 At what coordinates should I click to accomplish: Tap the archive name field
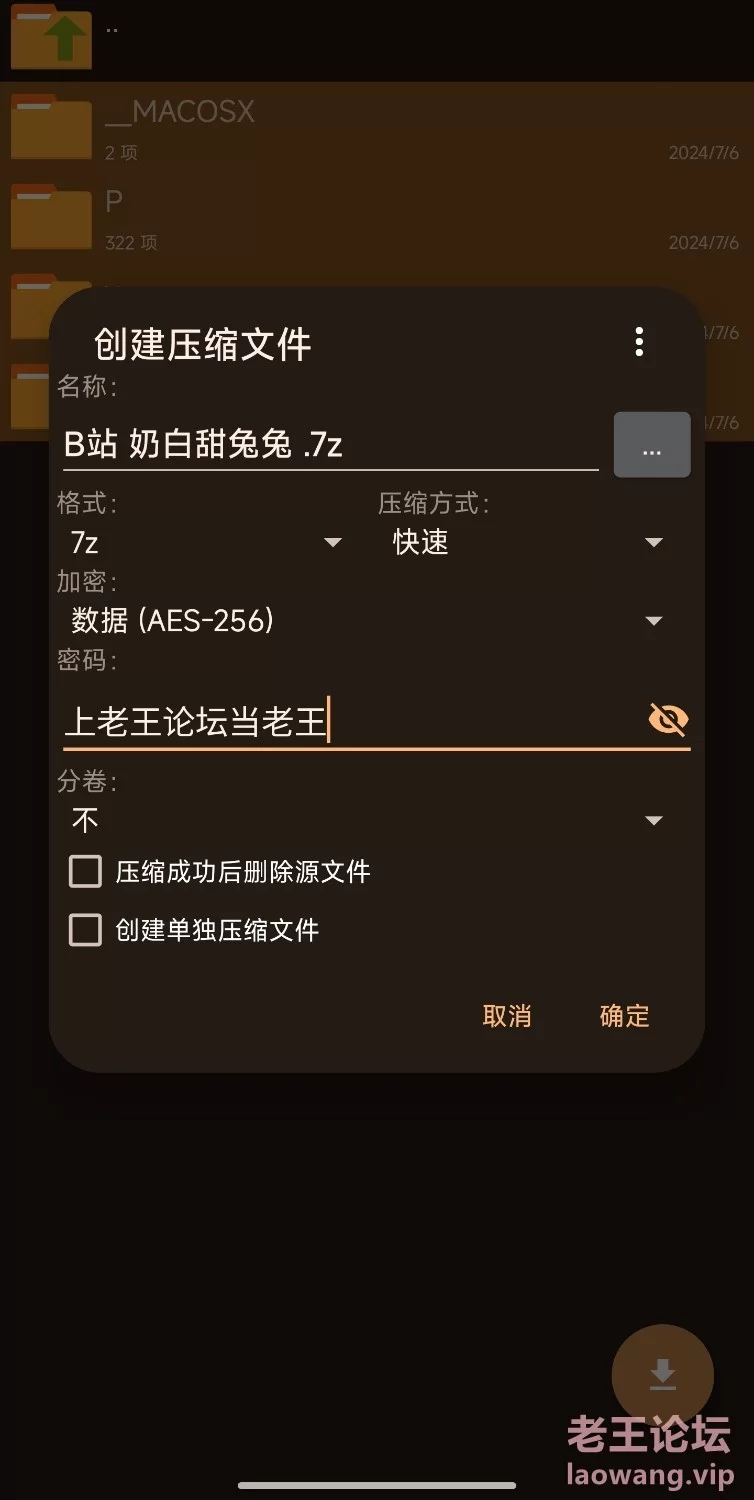331,444
